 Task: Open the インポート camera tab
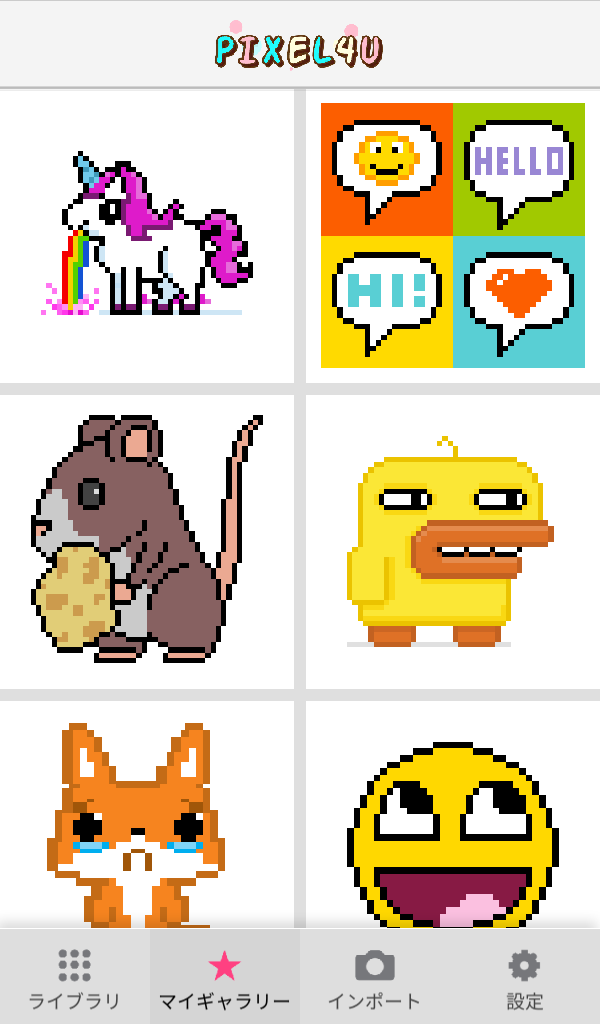pos(375,978)
